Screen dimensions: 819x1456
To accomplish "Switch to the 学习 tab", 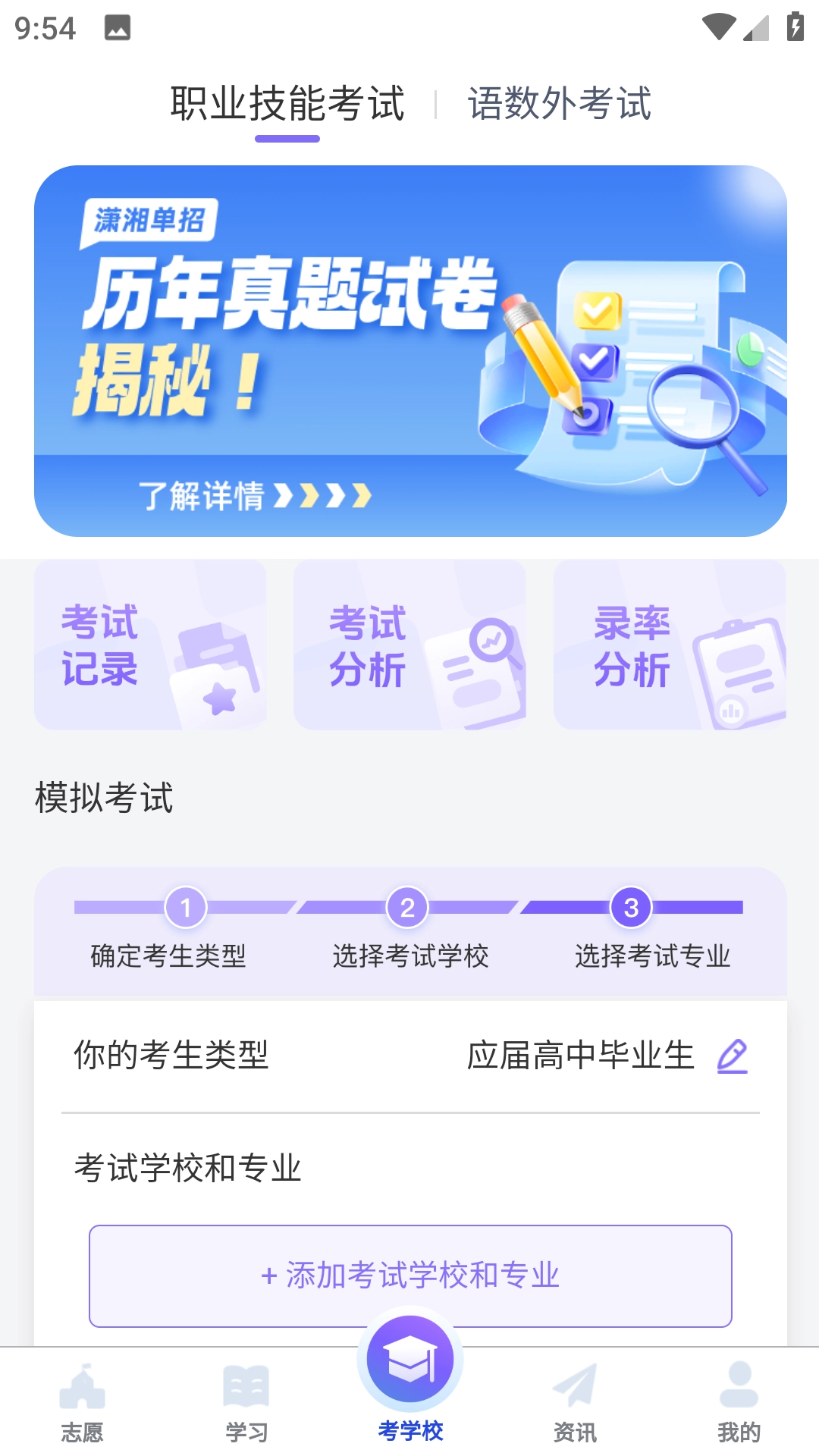I will [x=246, y=1403].
